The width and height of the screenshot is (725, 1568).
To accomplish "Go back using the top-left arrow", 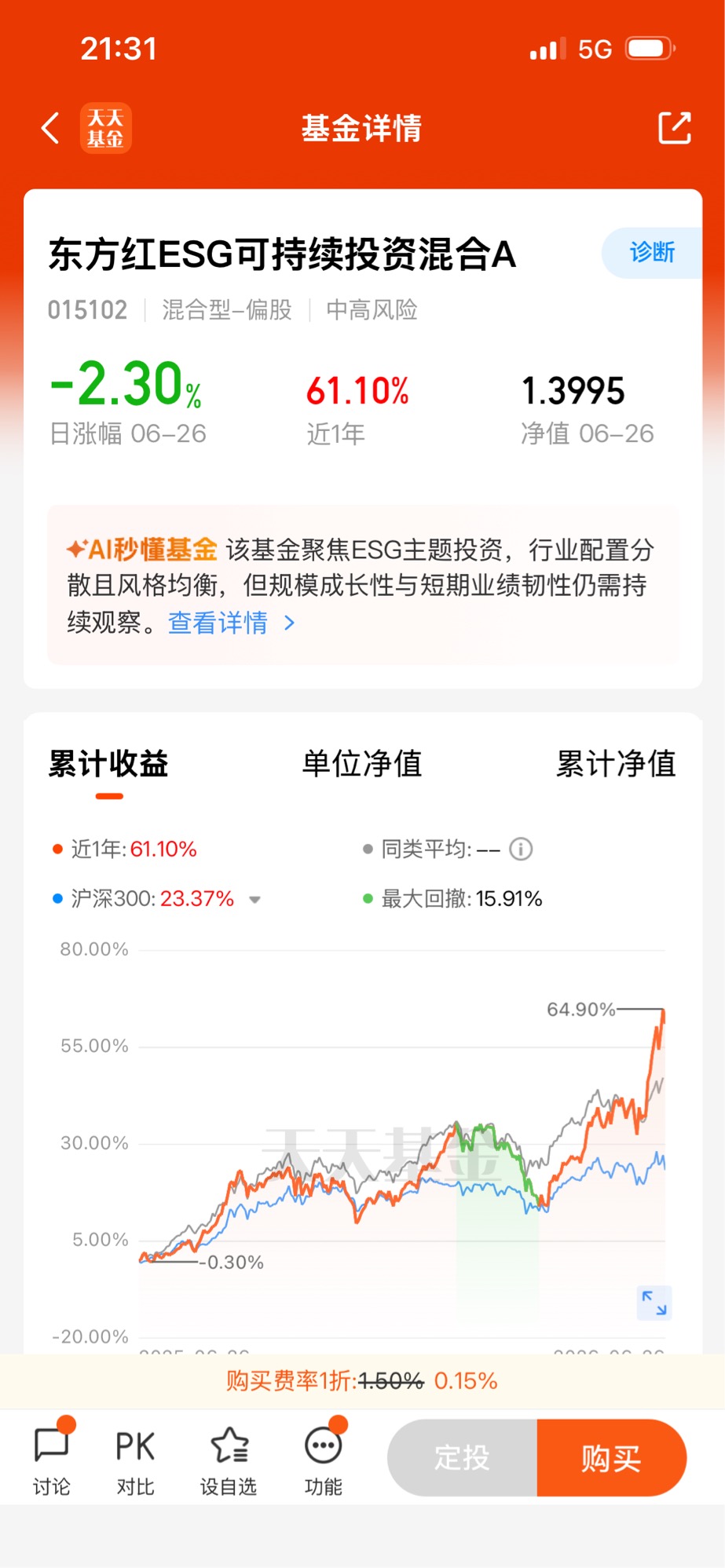I will tap(50, 128).
